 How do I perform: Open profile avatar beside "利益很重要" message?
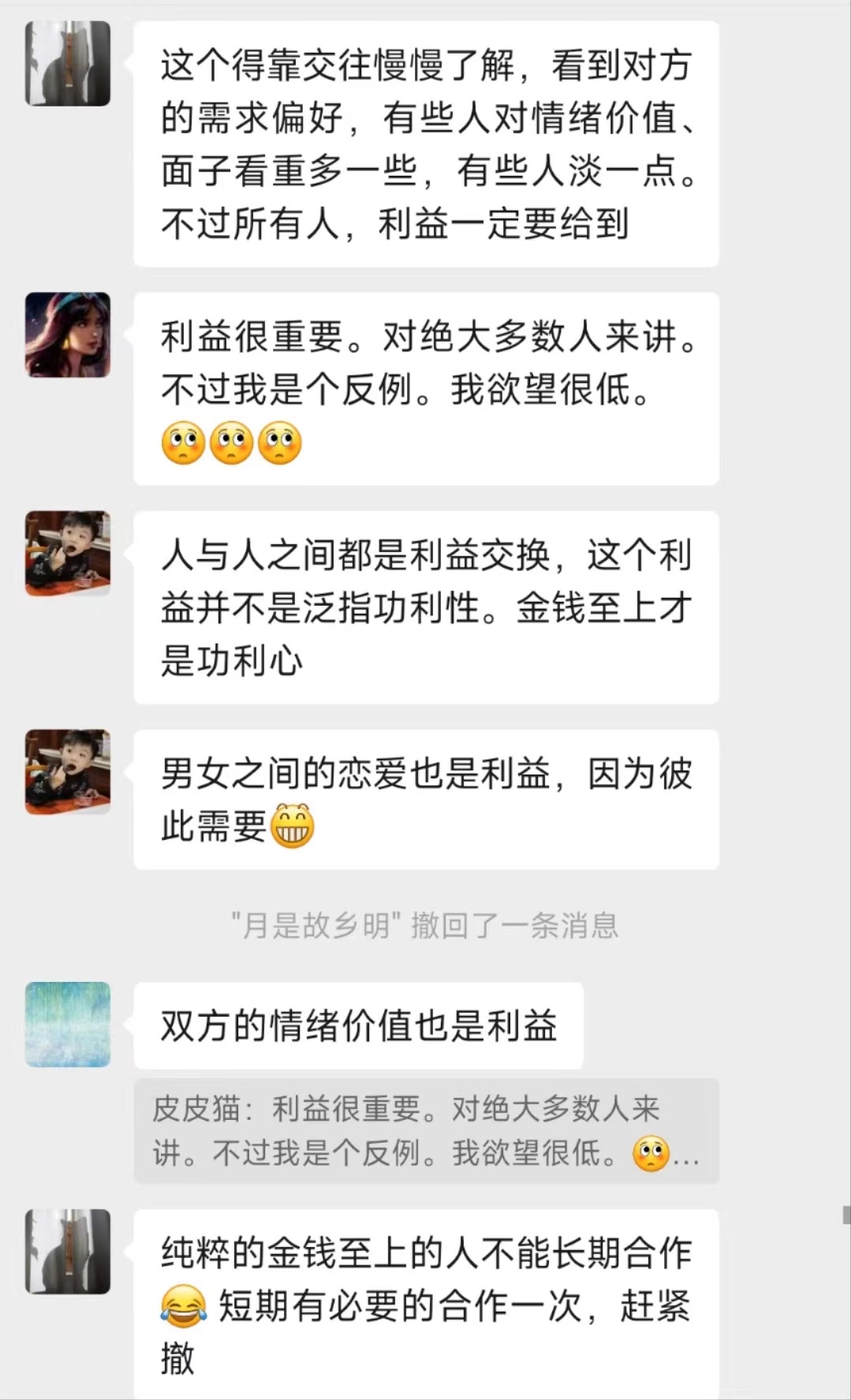coord(68,335)
